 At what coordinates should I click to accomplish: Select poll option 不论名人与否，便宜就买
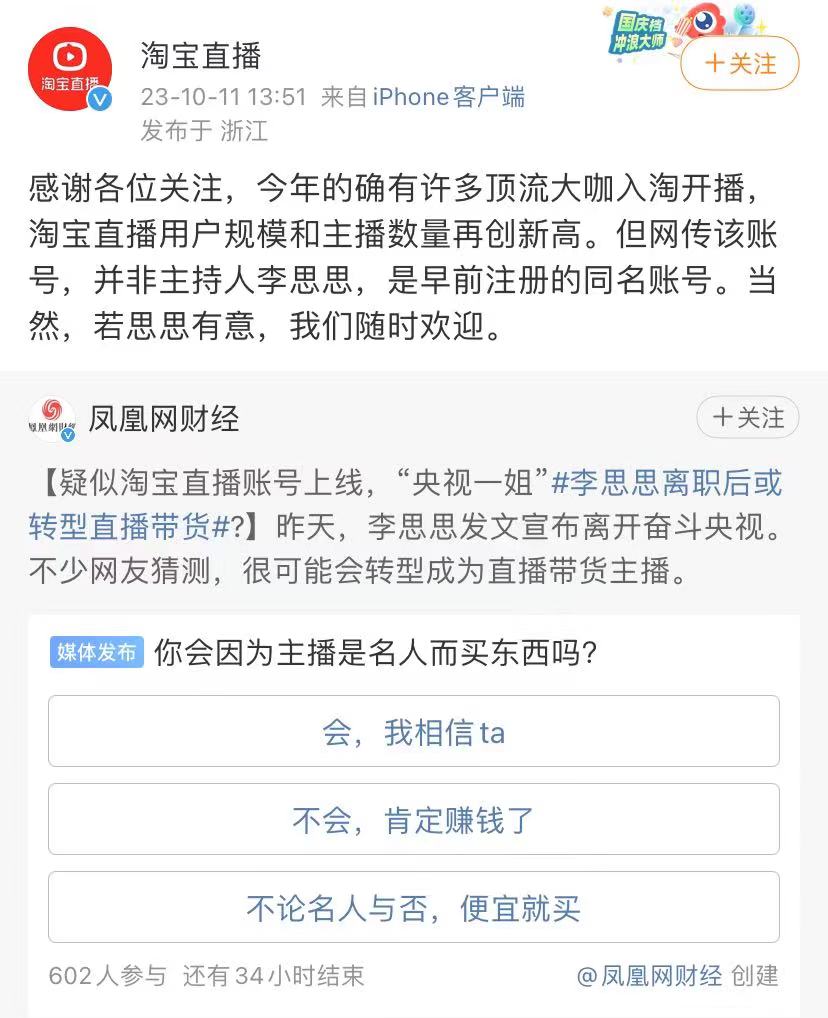pos(413,908)
